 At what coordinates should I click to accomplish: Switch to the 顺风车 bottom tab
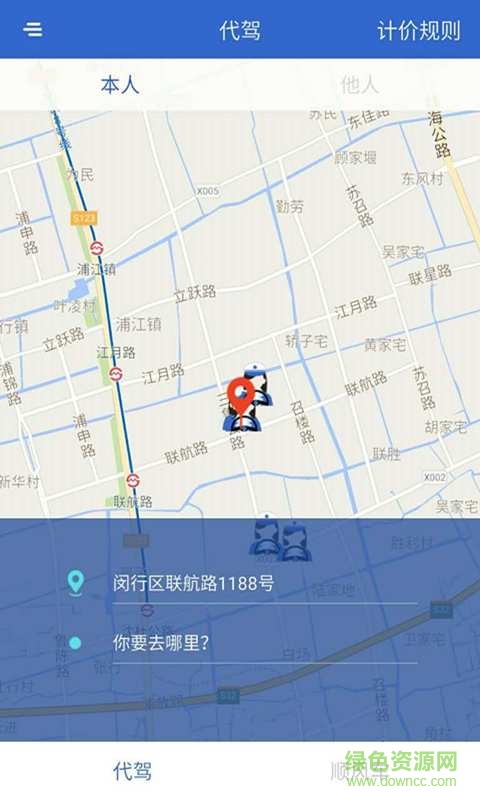click(x=360, y=770)
